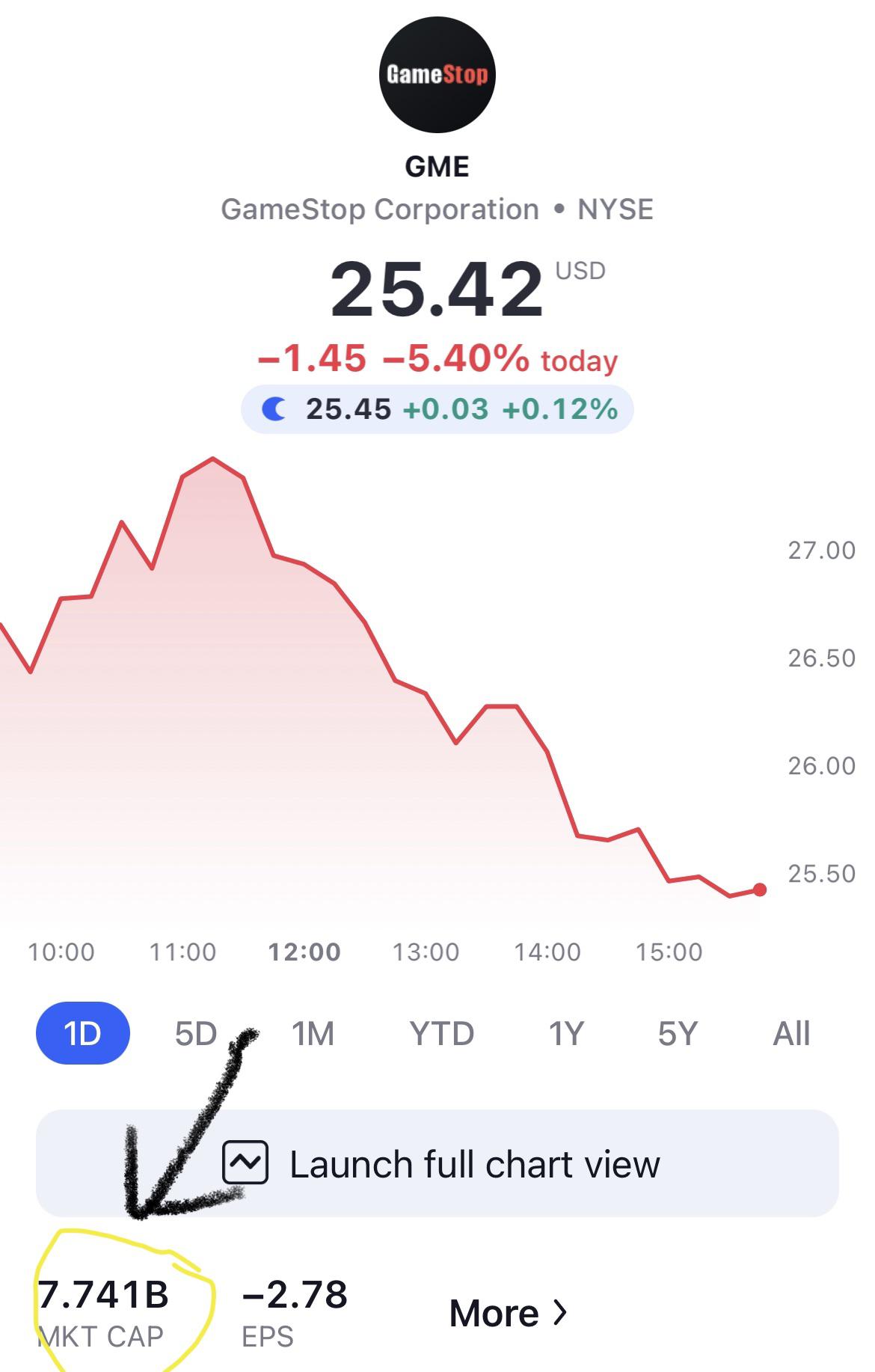Open the after-hours price pill
Viewport: 875px width, 1372px height.
(x=437, y=410)
